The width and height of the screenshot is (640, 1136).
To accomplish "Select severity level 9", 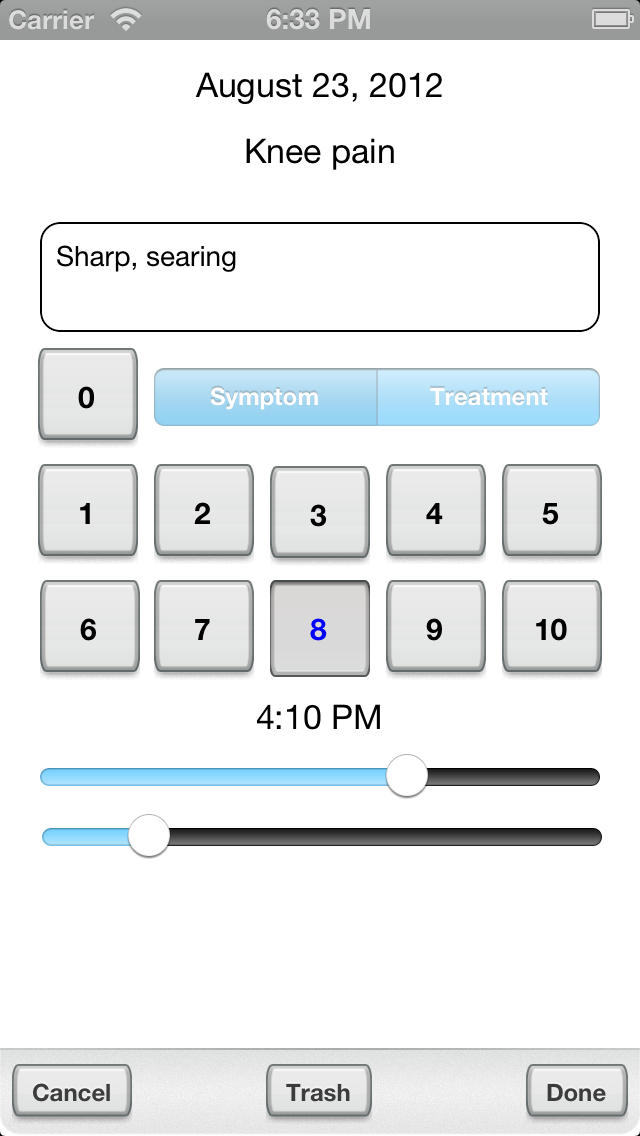I will click(x=436, y=627).
